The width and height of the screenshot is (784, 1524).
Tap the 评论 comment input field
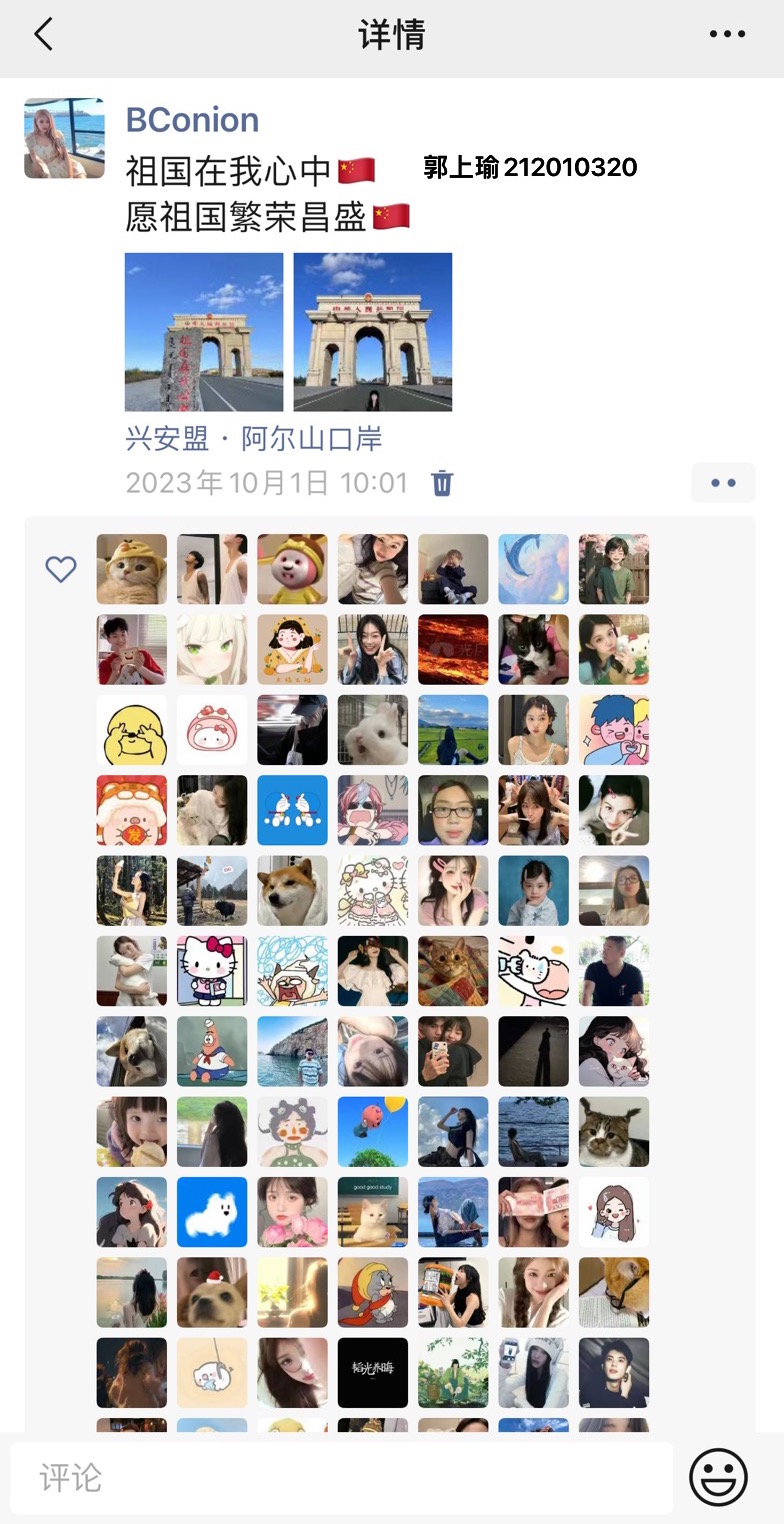click(x=340, y=1478)
